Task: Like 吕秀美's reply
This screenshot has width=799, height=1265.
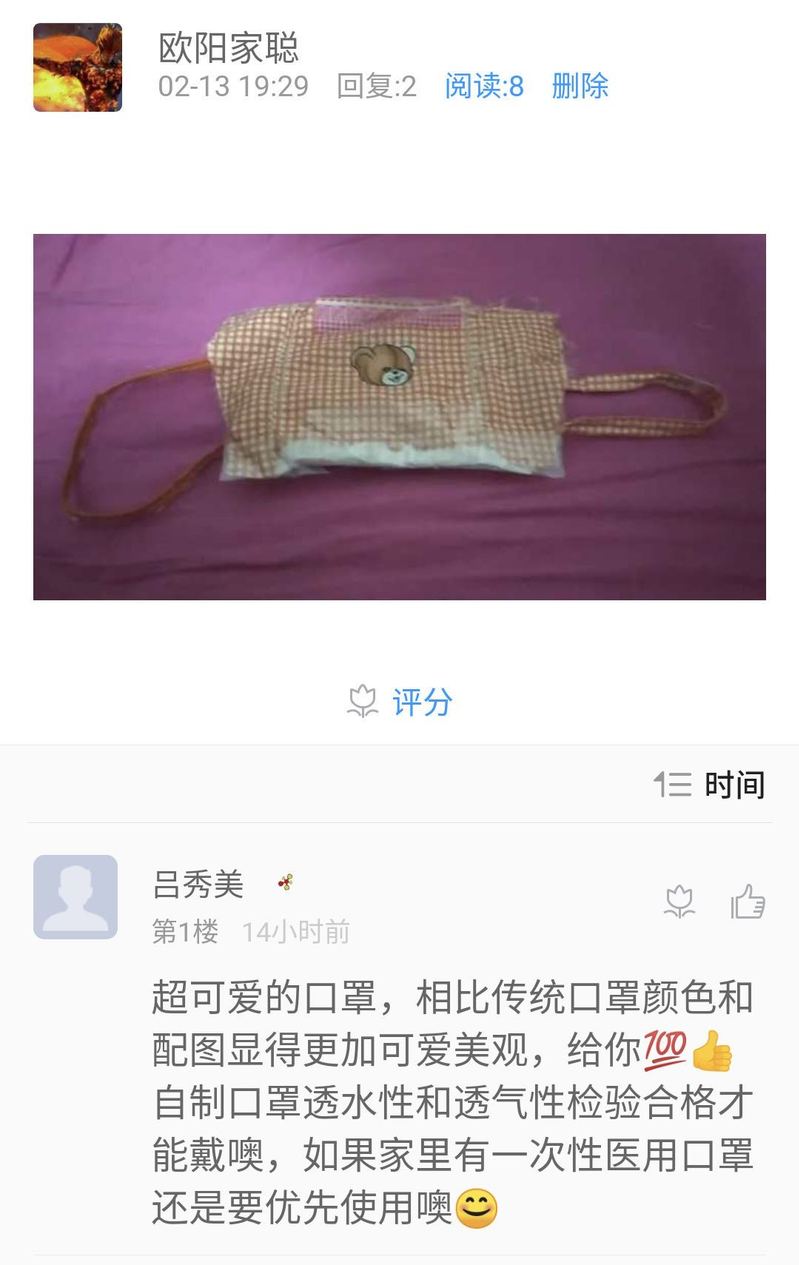Action: coord(747,902)
